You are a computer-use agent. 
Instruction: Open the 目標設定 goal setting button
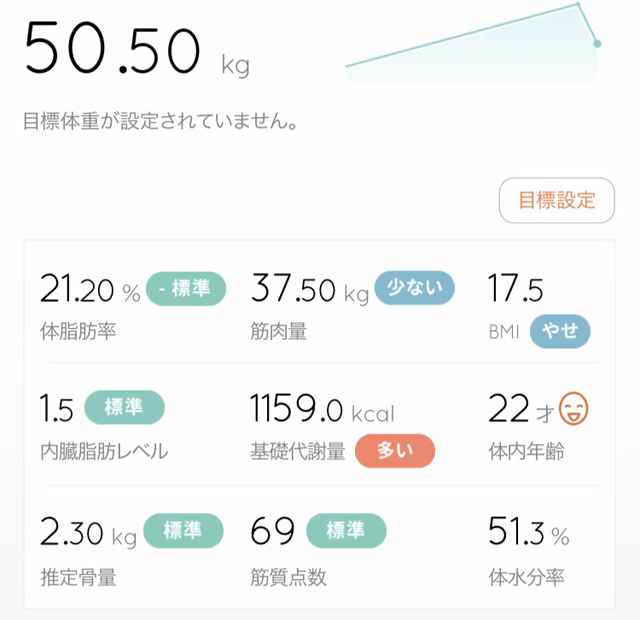pyautogui.click(x=556, y=200)
